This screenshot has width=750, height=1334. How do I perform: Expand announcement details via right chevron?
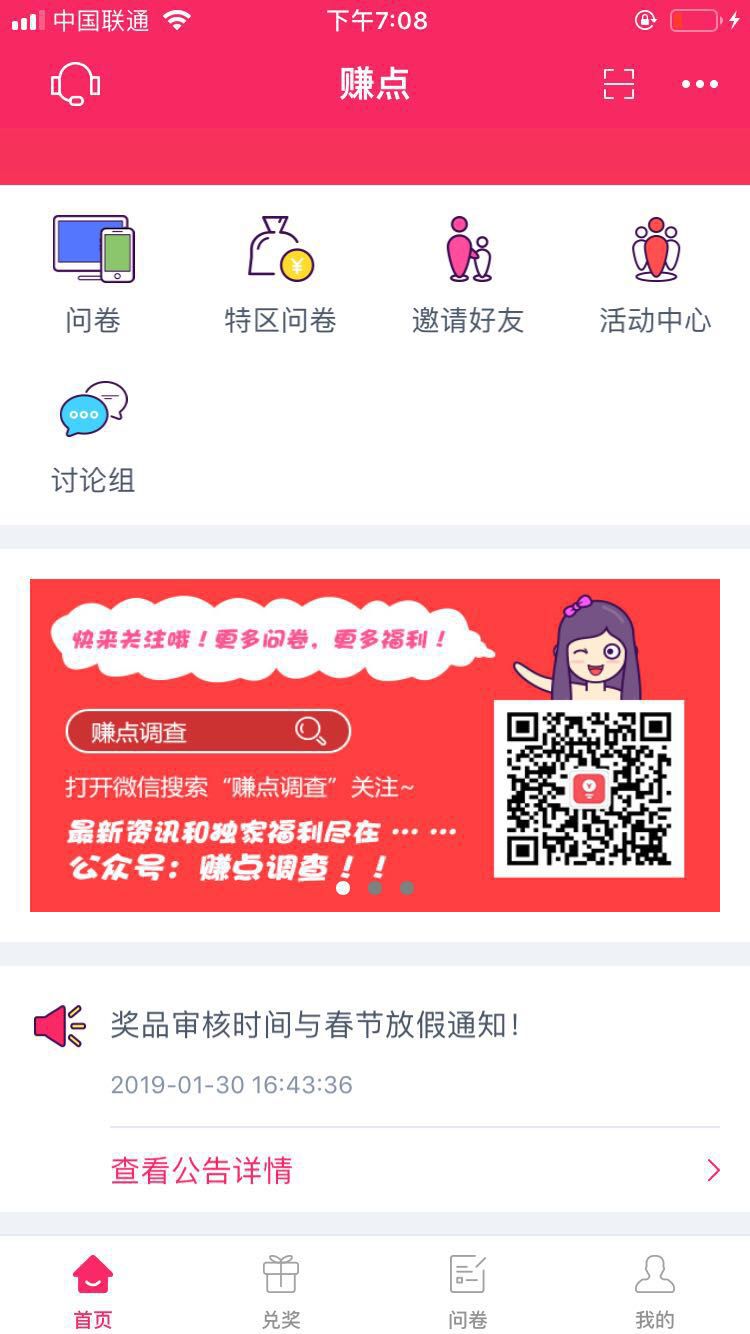click(713, 1170)
